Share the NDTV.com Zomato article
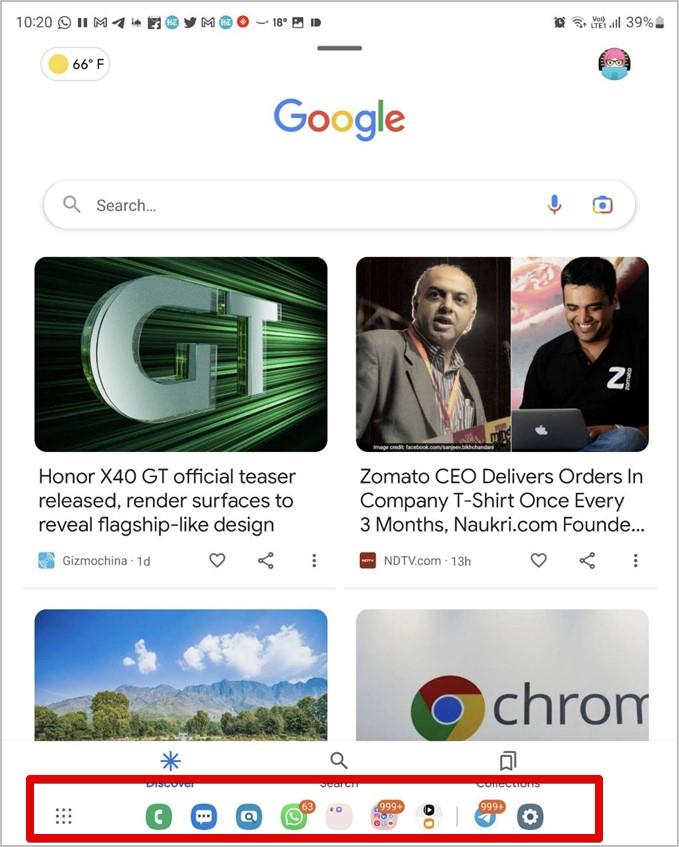The image size is (679, 847). point(587,561)
